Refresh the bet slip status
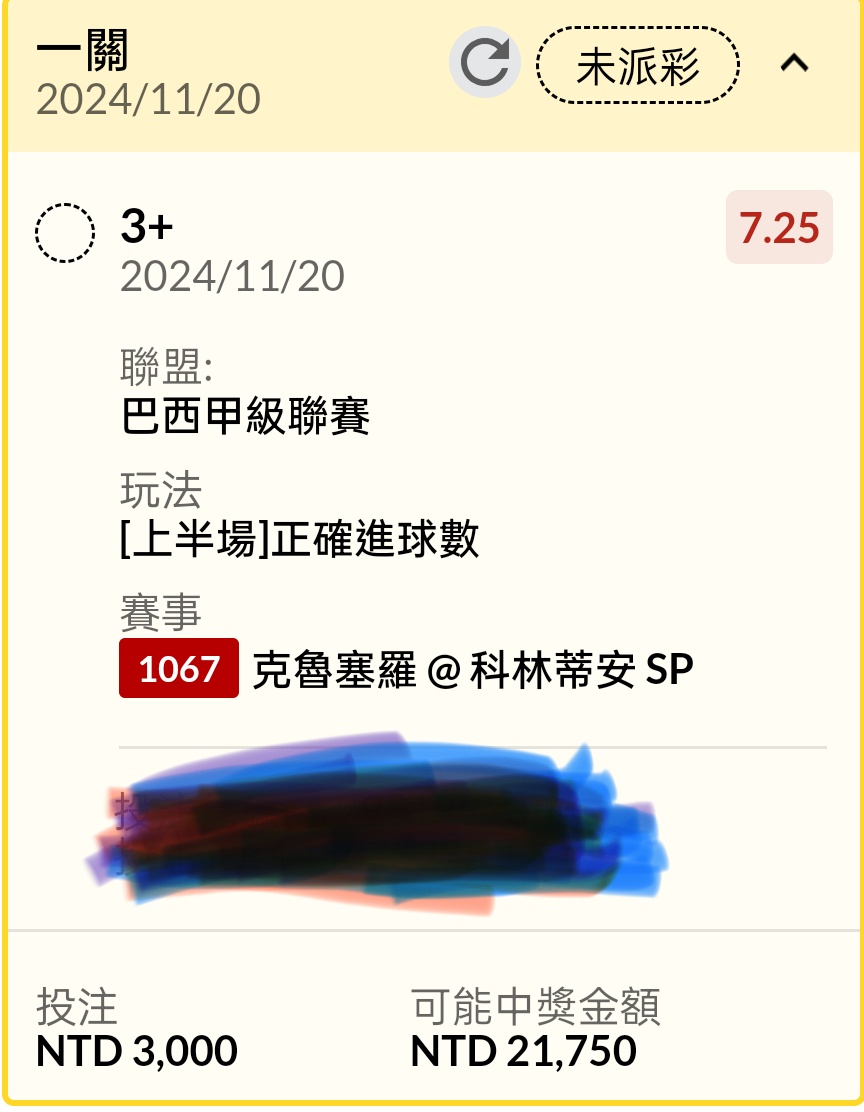Viewport: 864px width, 1112px height. [x=485, y=63]
